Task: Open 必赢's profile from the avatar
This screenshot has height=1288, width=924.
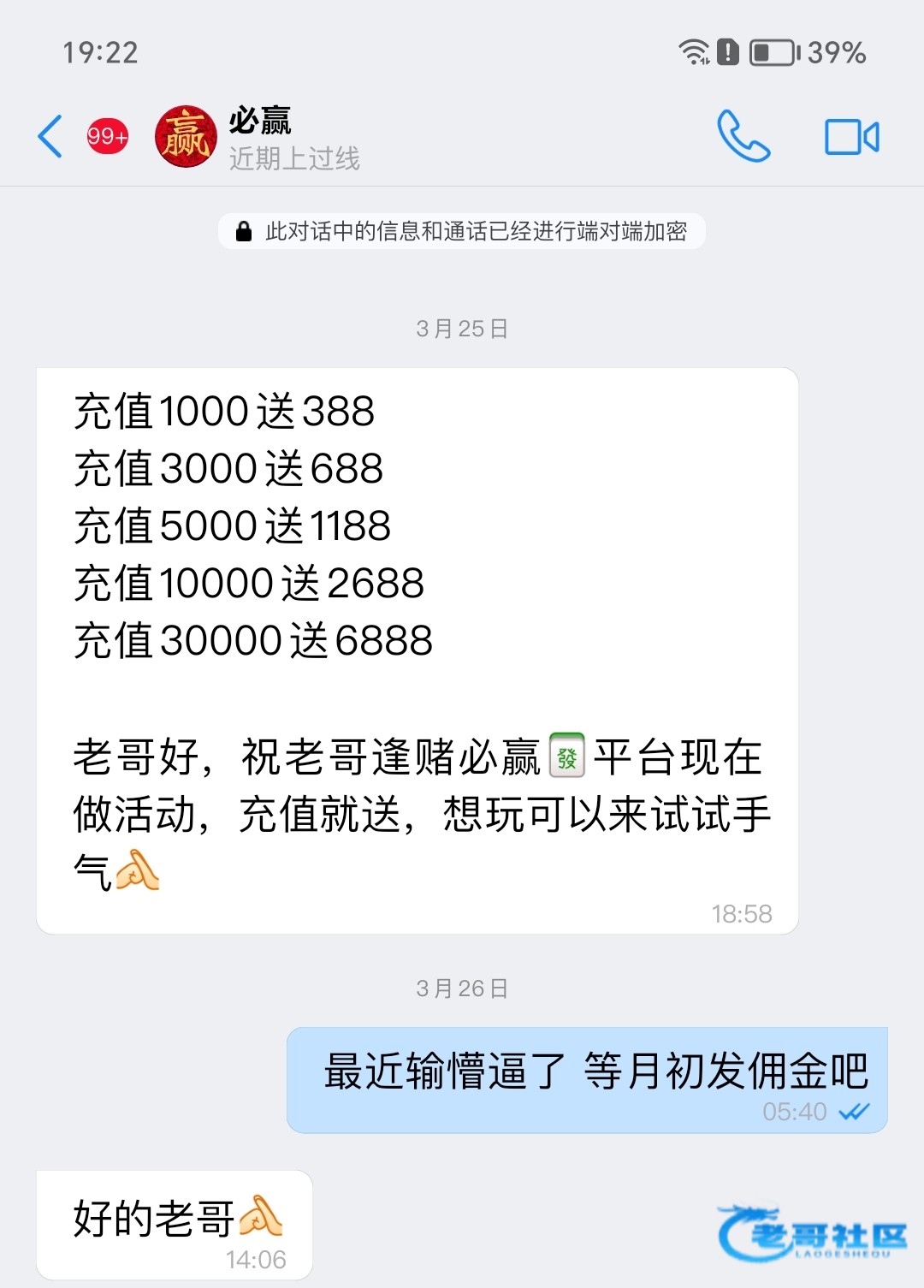Action: pos(186,137)
